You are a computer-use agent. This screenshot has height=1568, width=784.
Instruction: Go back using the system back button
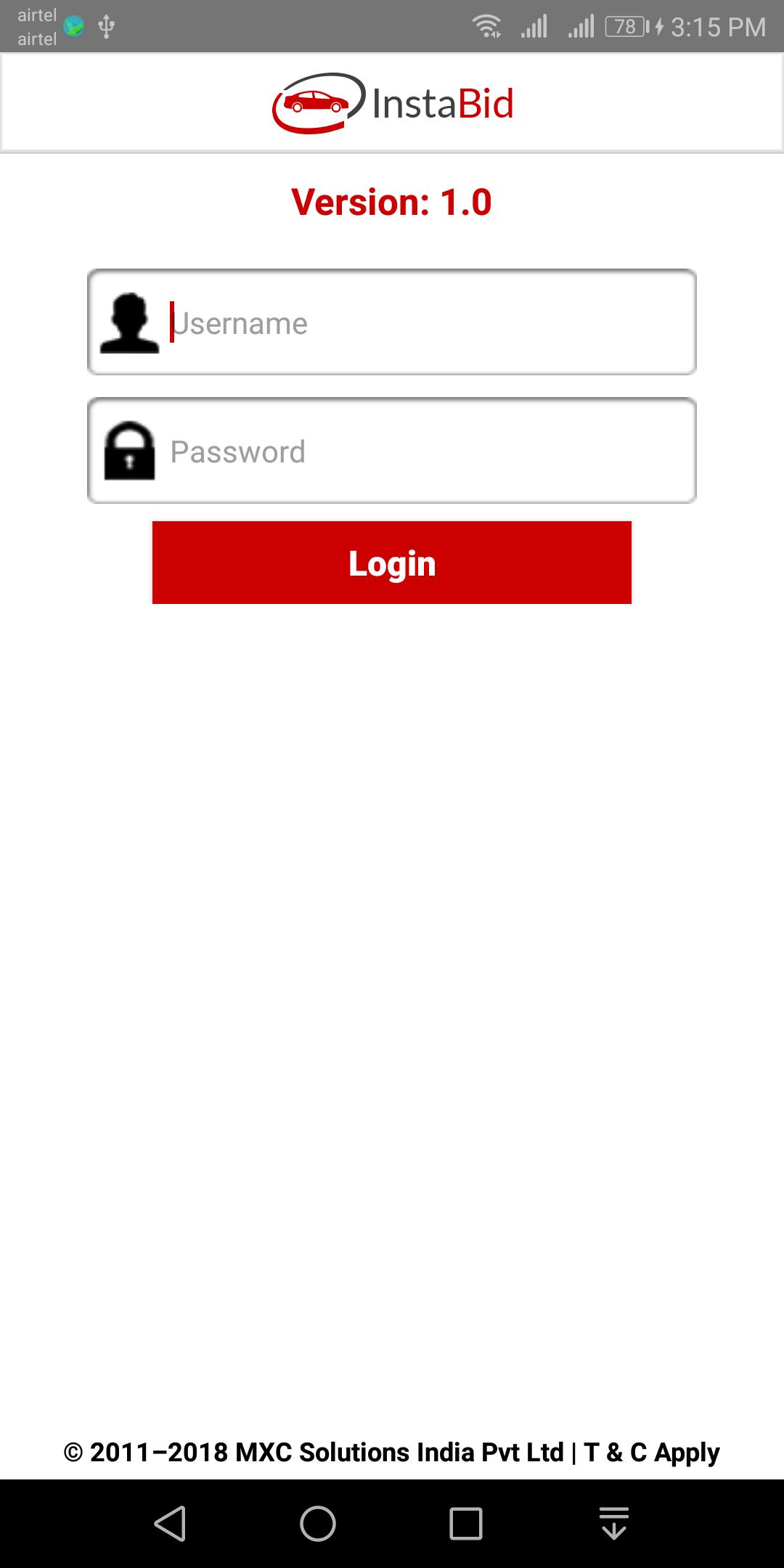coord(171,1523)
